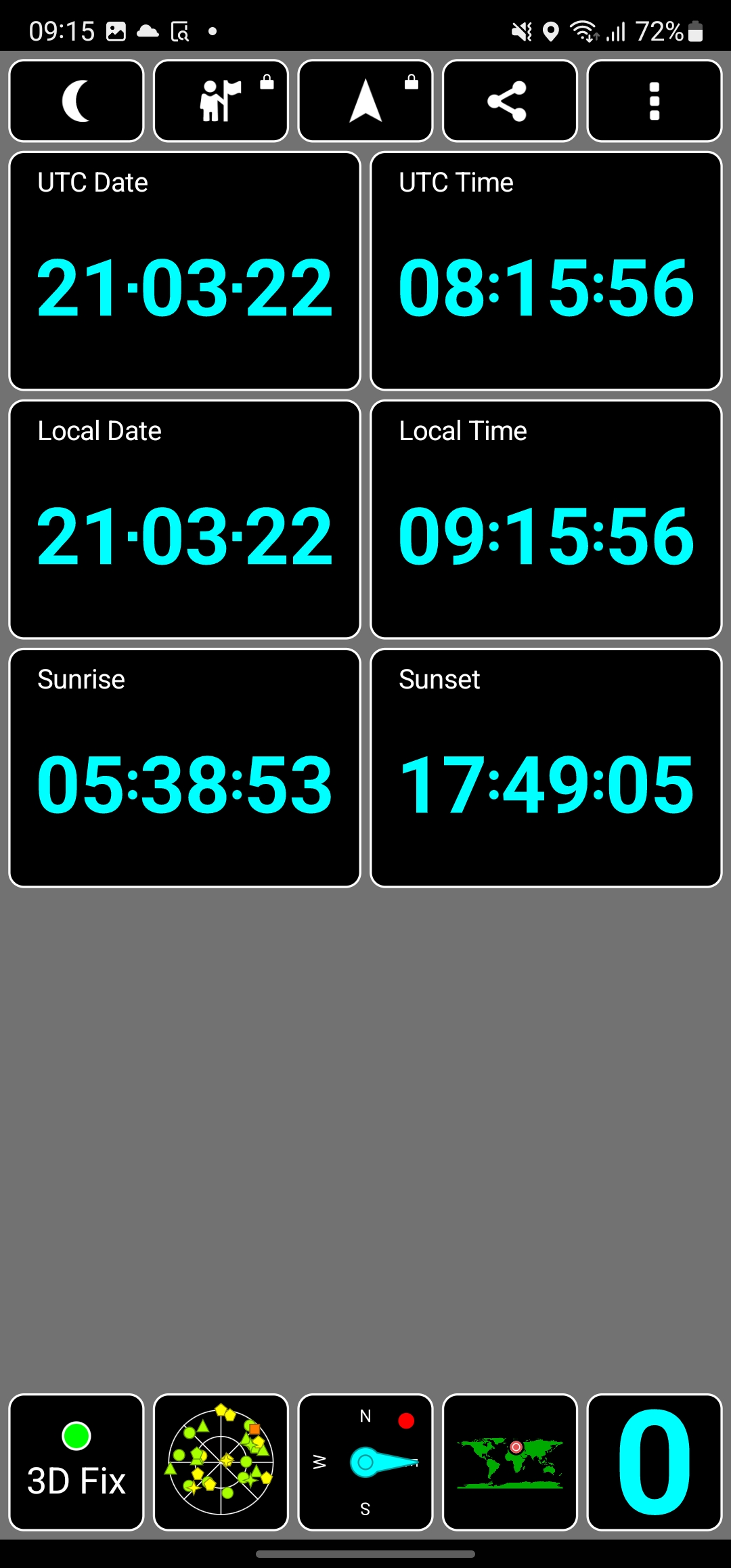Open the three-dot overflow menu

[x=654, y=101]
